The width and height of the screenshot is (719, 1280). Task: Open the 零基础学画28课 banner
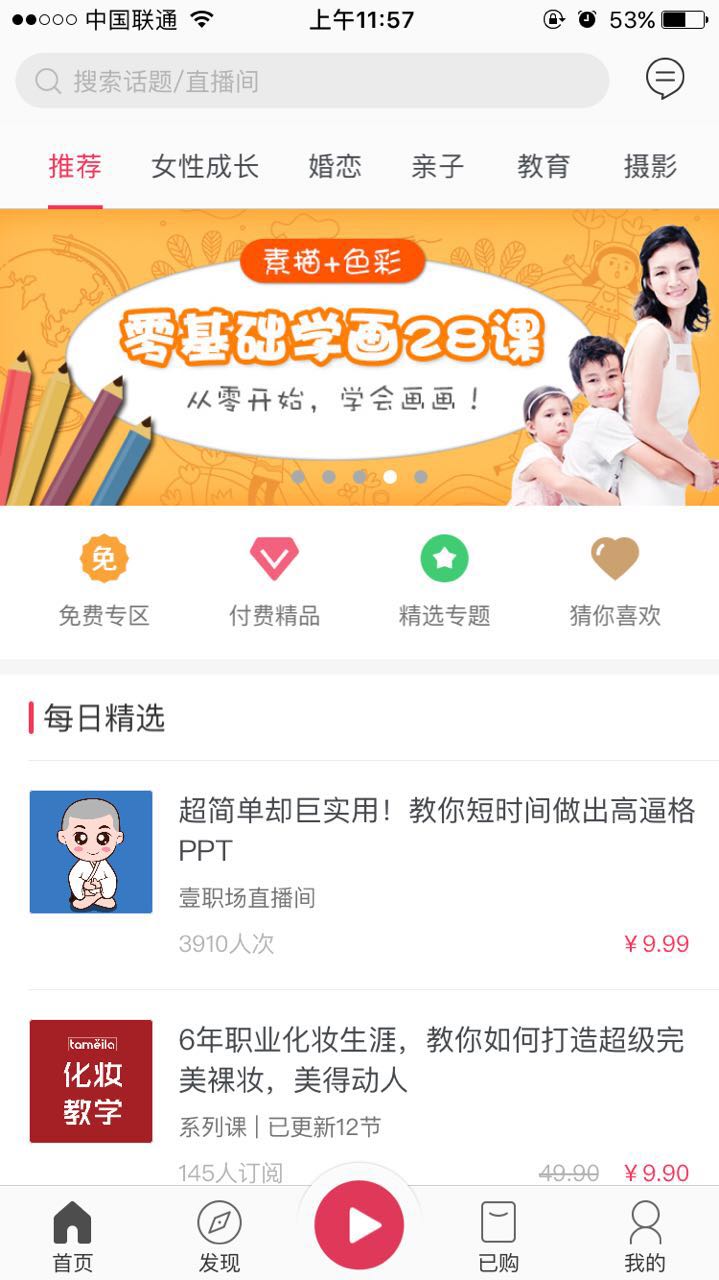pyautogui.click(x=359, y=357)
